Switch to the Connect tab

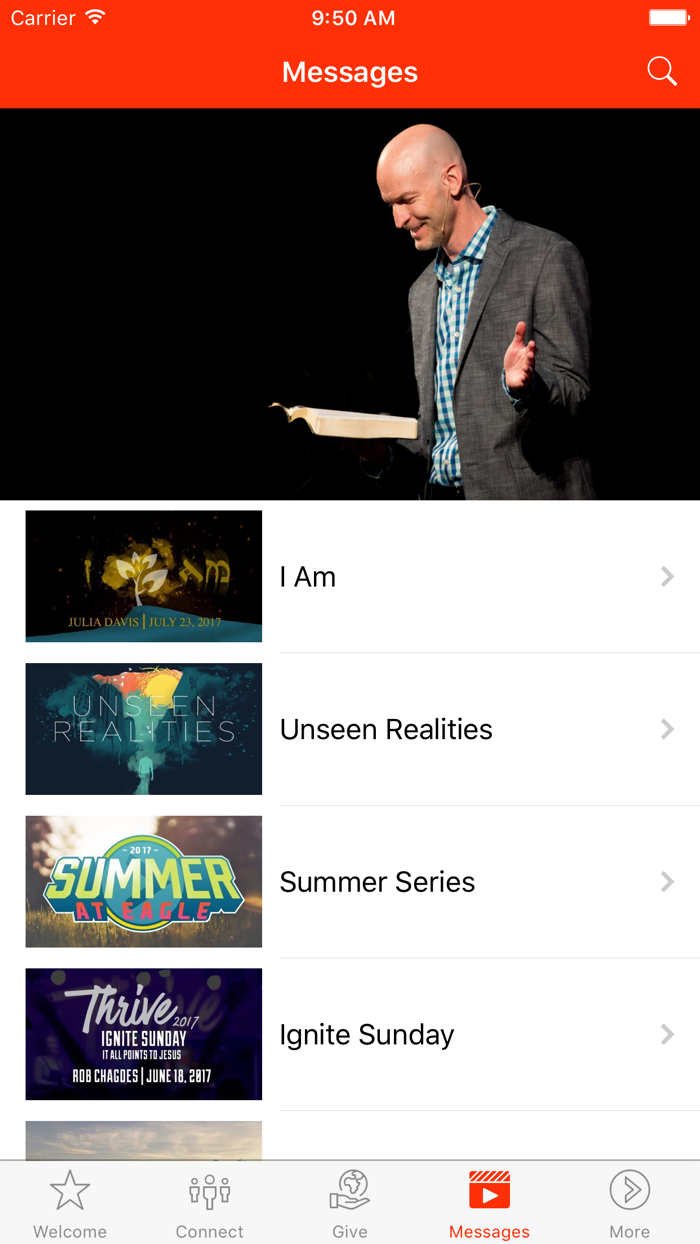coord(210,1203)
